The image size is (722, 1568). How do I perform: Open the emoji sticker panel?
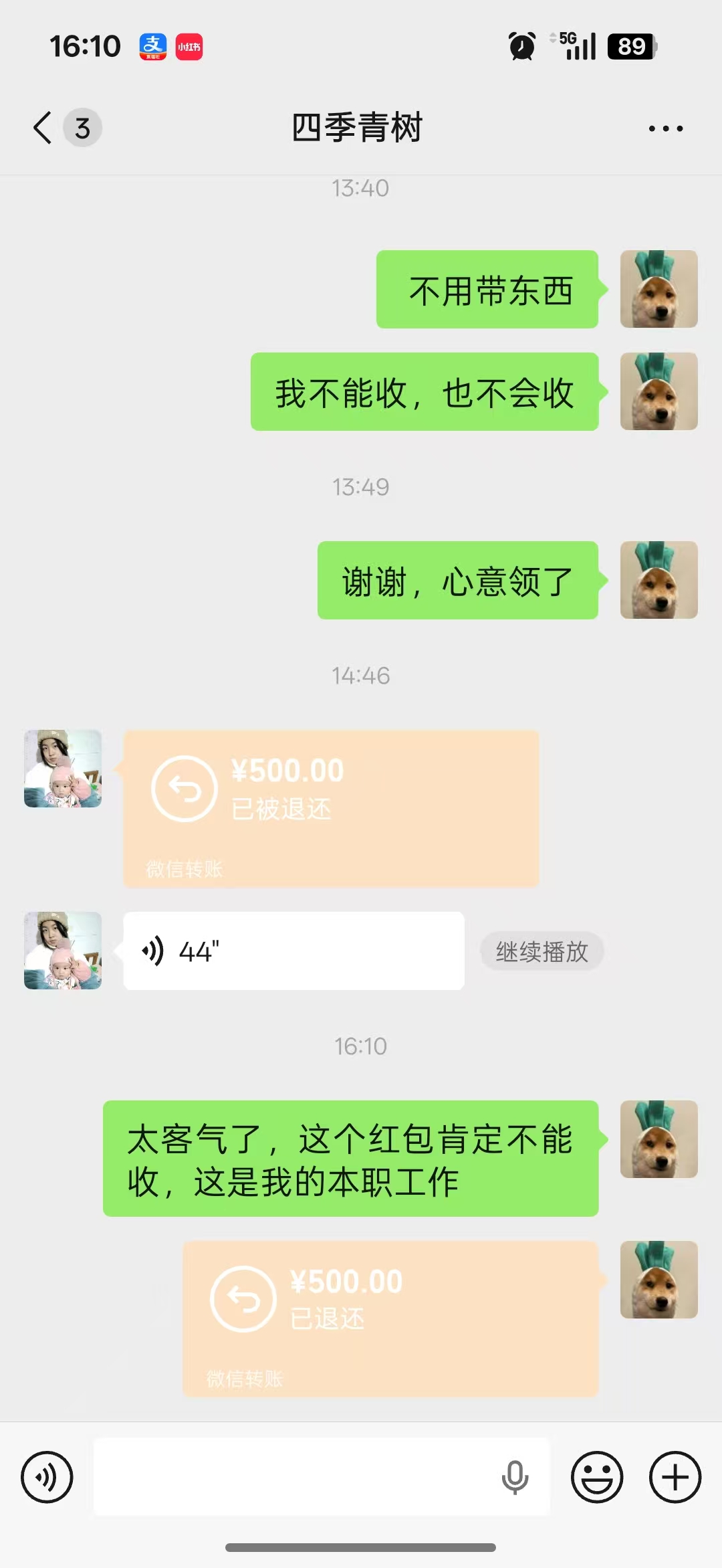597,1477
